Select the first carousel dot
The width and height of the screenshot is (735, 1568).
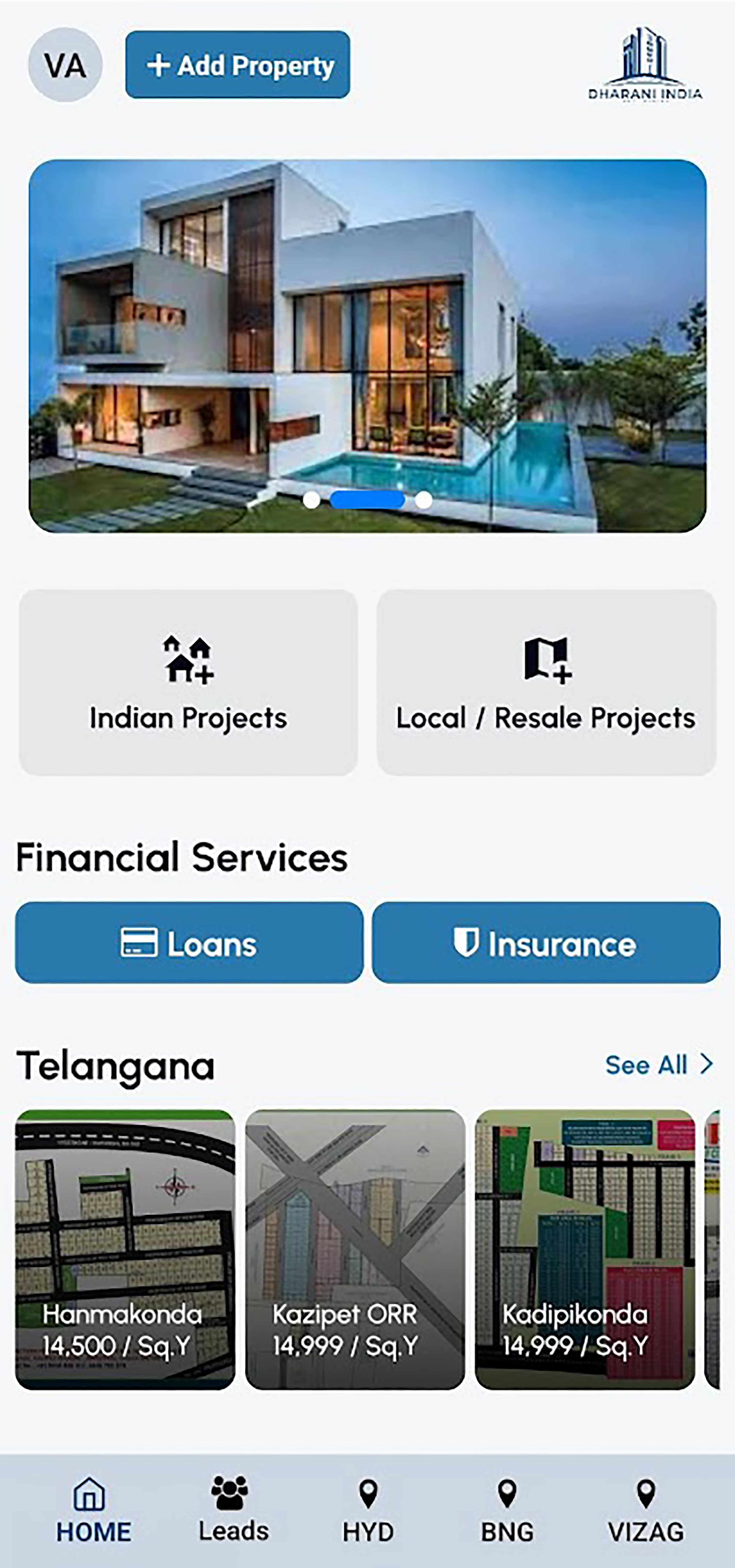click(312, 501)
